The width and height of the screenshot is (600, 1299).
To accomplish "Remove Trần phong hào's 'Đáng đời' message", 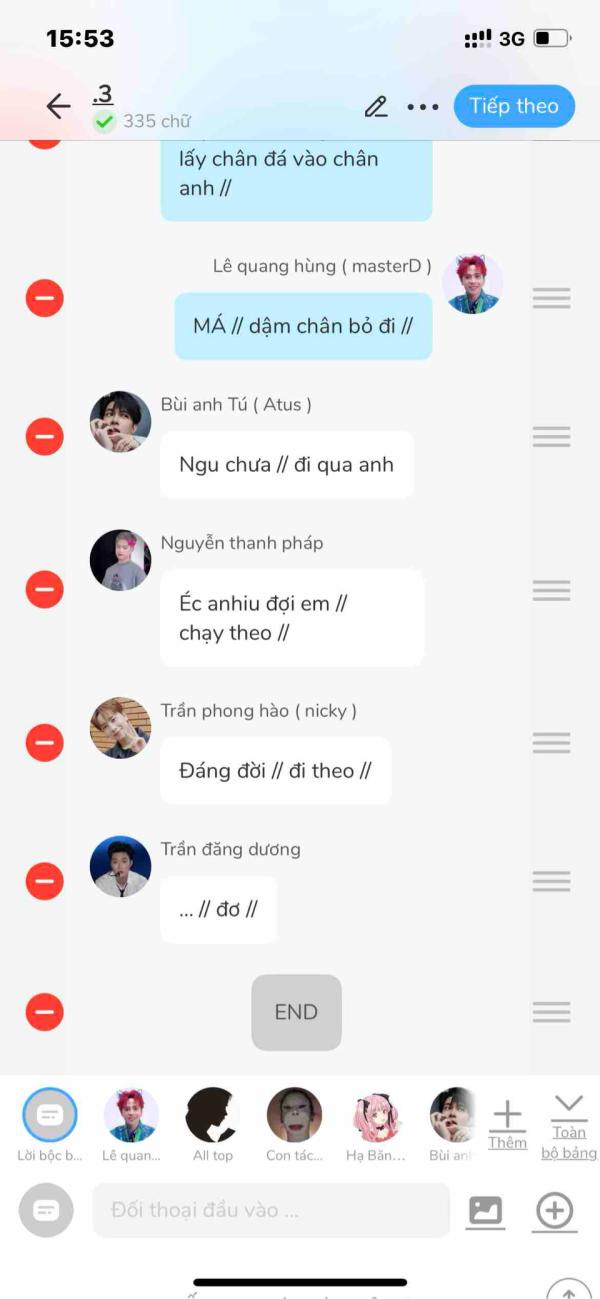I will point(44,742).
